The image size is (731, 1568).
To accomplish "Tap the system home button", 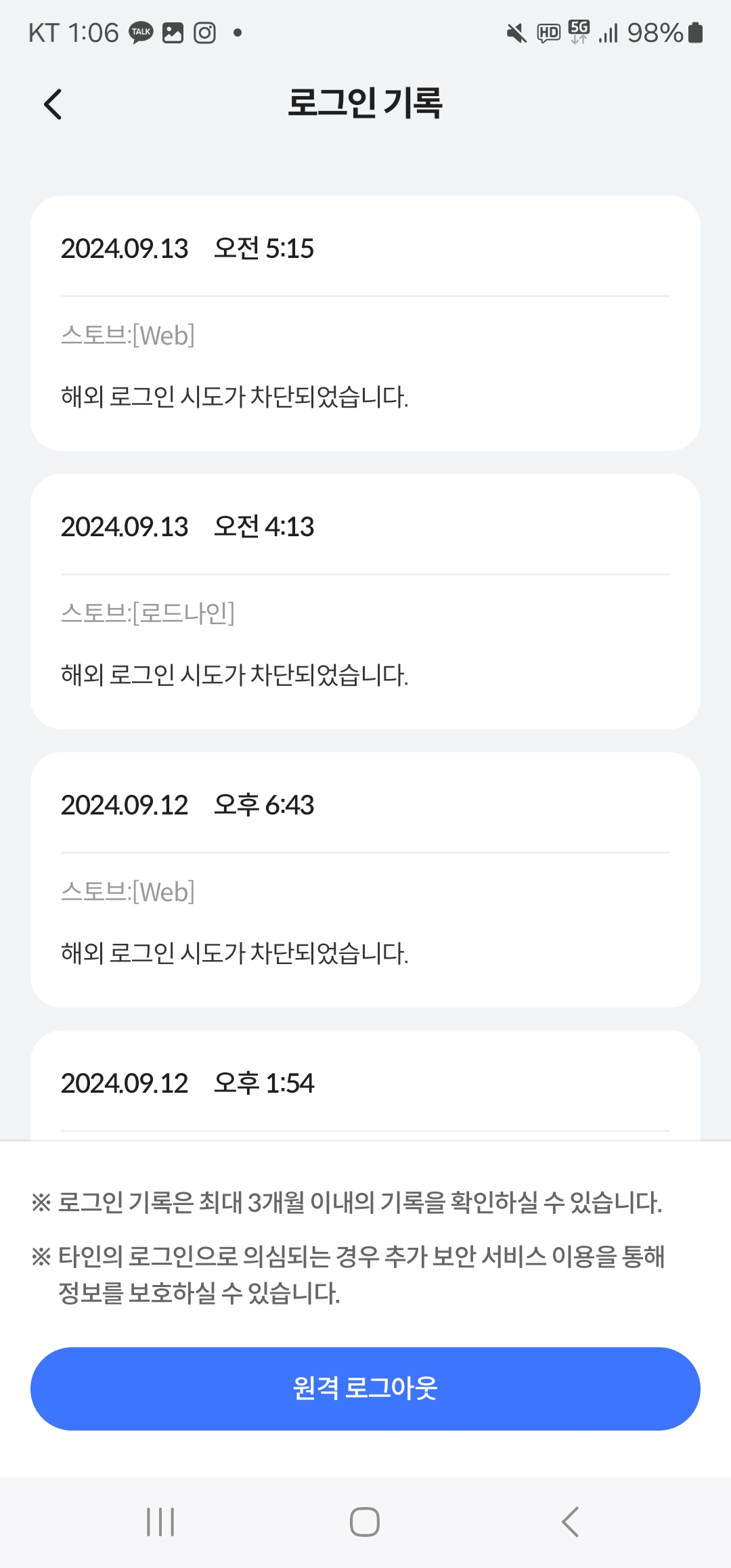I will tap(365, 1522).
